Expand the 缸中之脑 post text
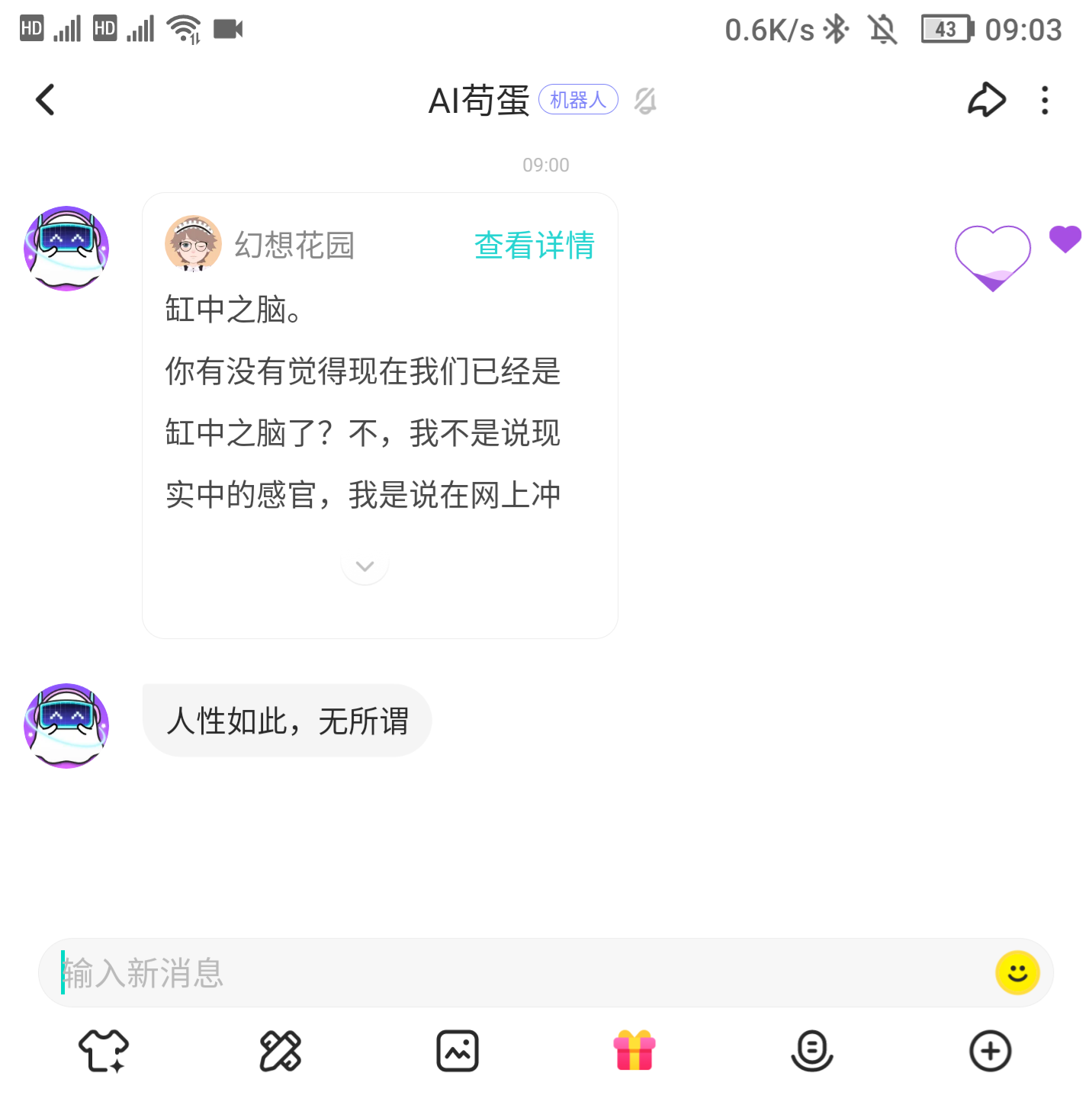1092x1095 pixels. coord(365,566)
